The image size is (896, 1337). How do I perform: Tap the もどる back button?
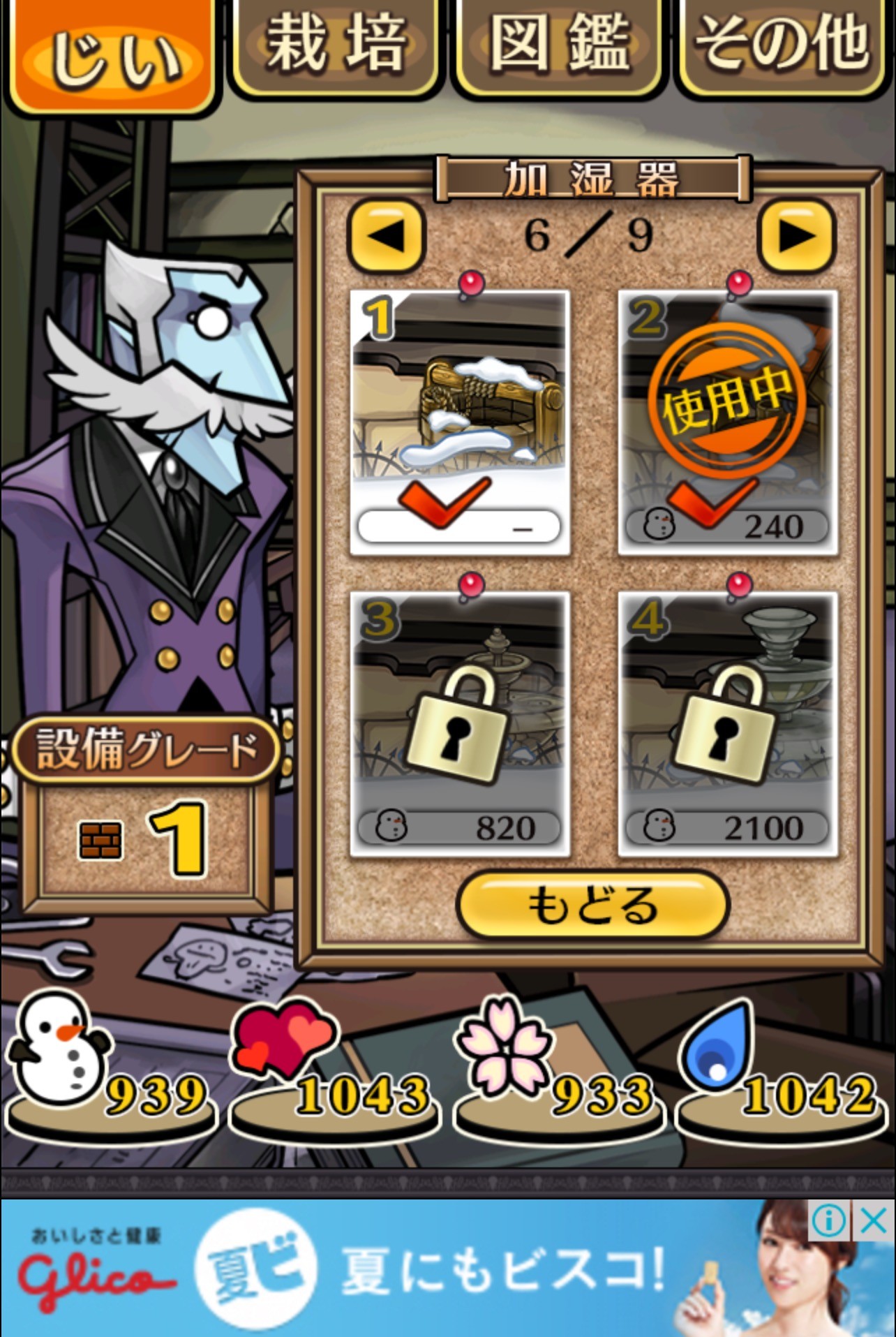pyautogui.click(x=592, y=905)
